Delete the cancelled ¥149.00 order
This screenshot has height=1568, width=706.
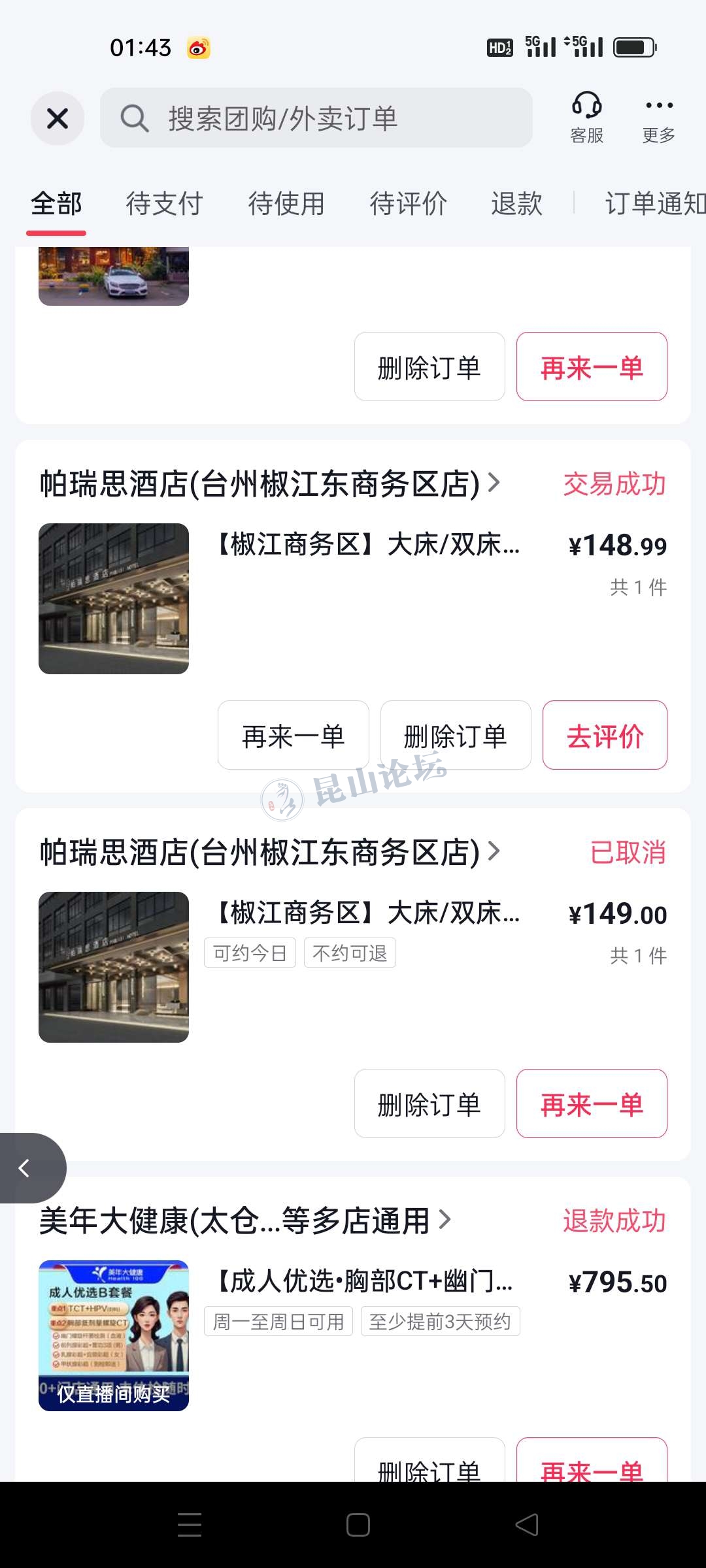429,1103
